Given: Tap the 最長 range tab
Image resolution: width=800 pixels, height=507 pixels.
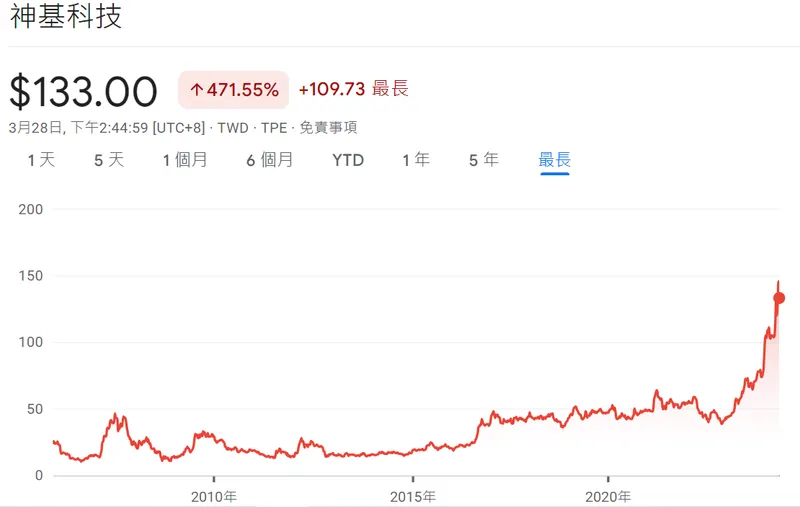Looking at the screenshot, I should pos(555,160).
